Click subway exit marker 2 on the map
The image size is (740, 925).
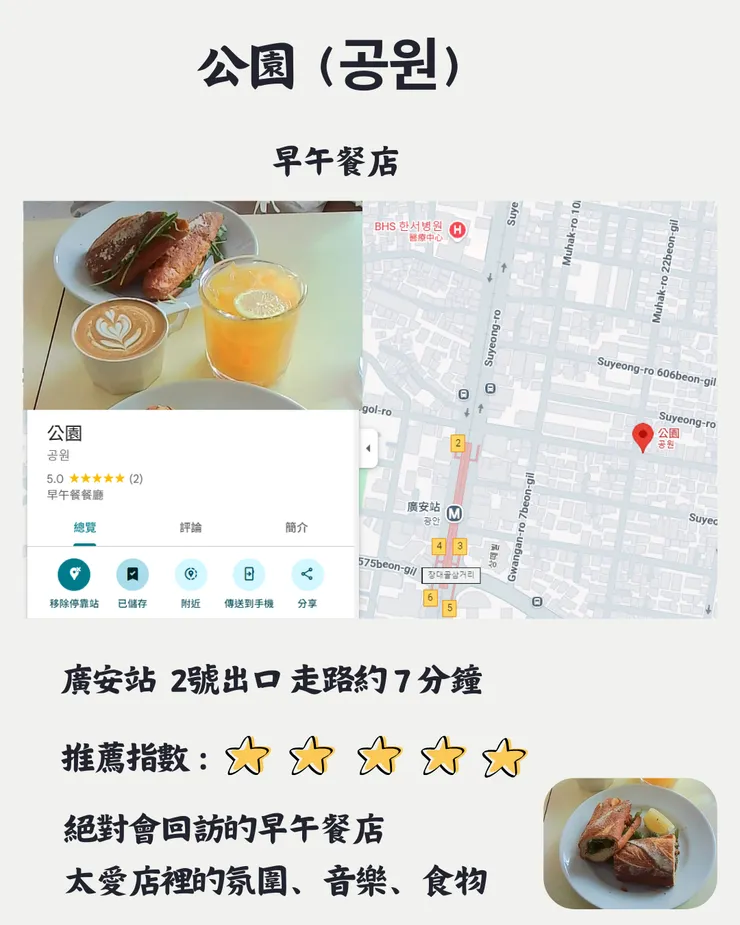(459, 443)
